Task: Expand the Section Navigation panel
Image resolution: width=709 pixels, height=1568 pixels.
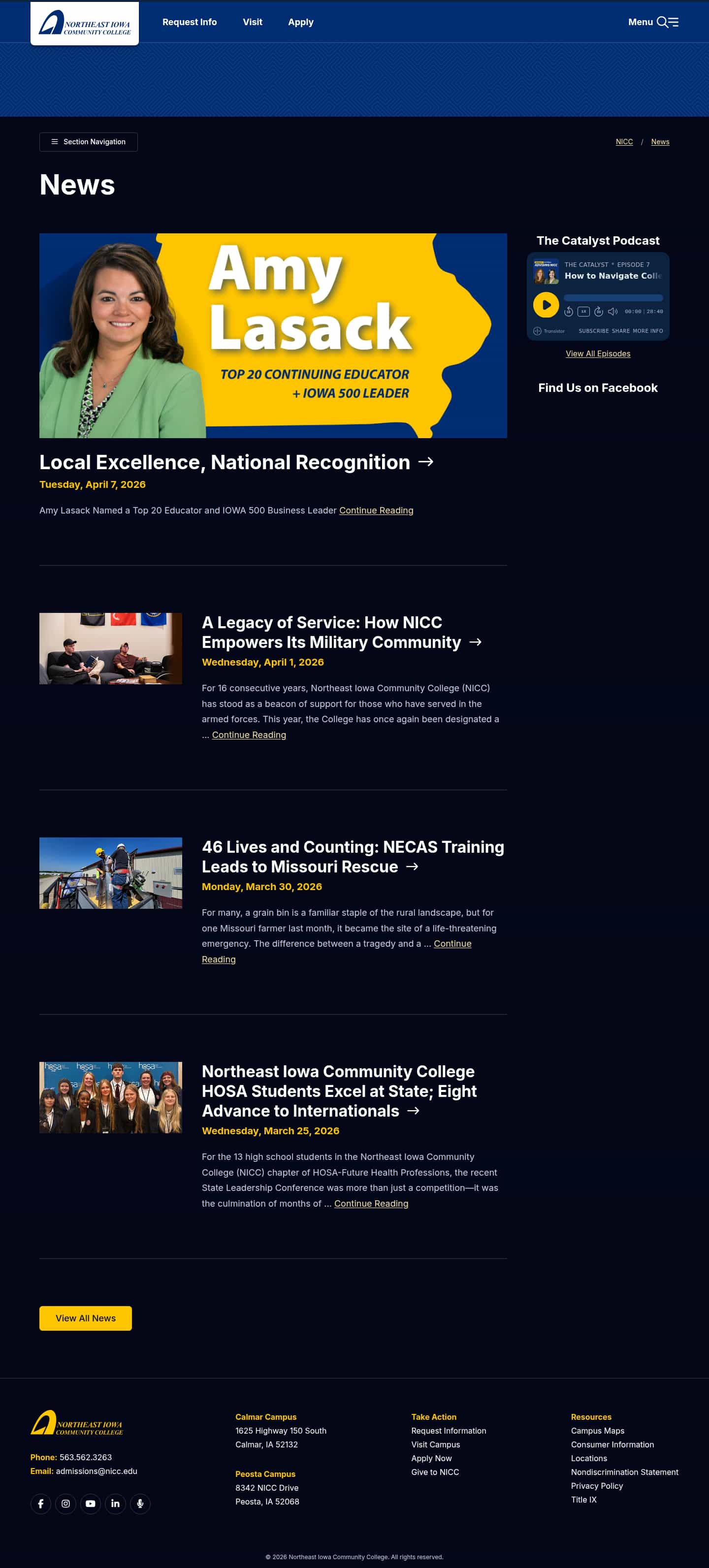Action: [88, 141]
